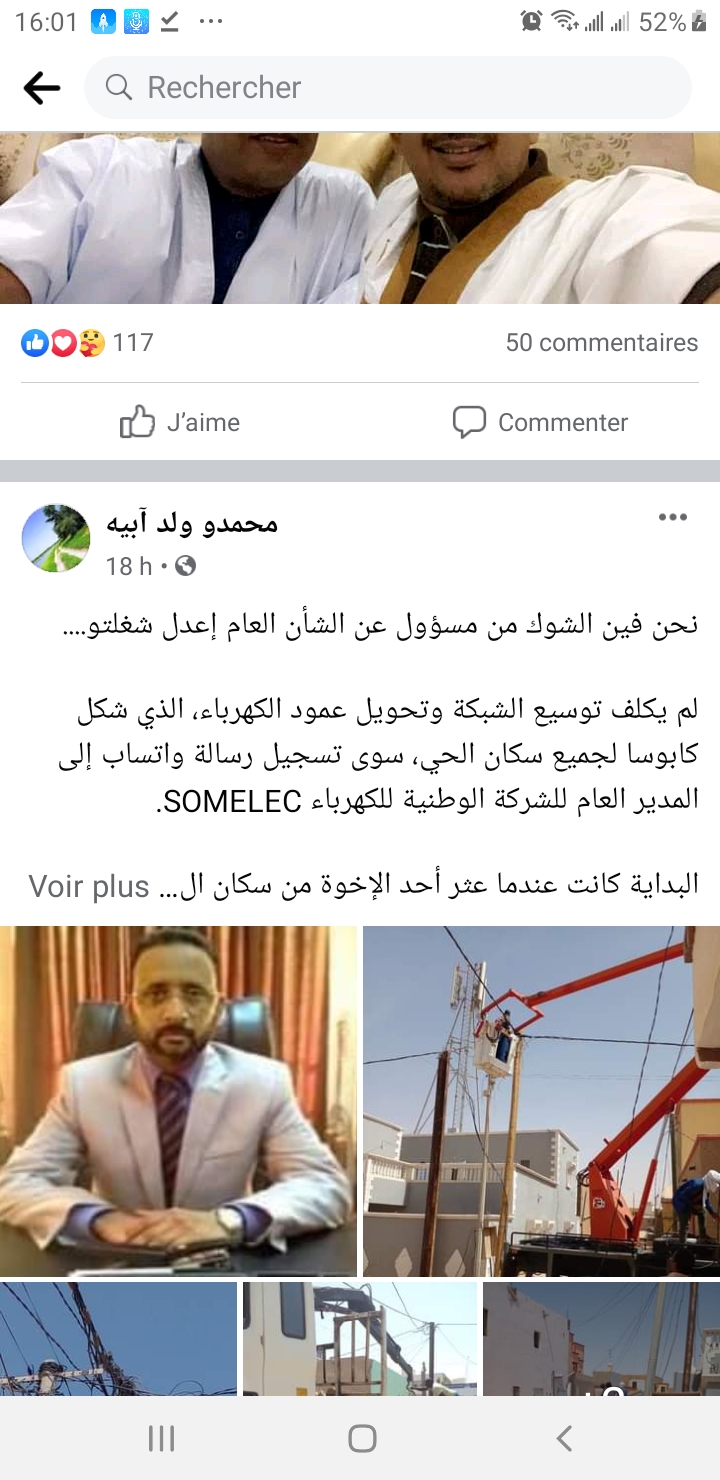Viewport: 720px width, 1480px height.
Task: Open the photo of the red crane lift
Action: tap(541, 1100)
